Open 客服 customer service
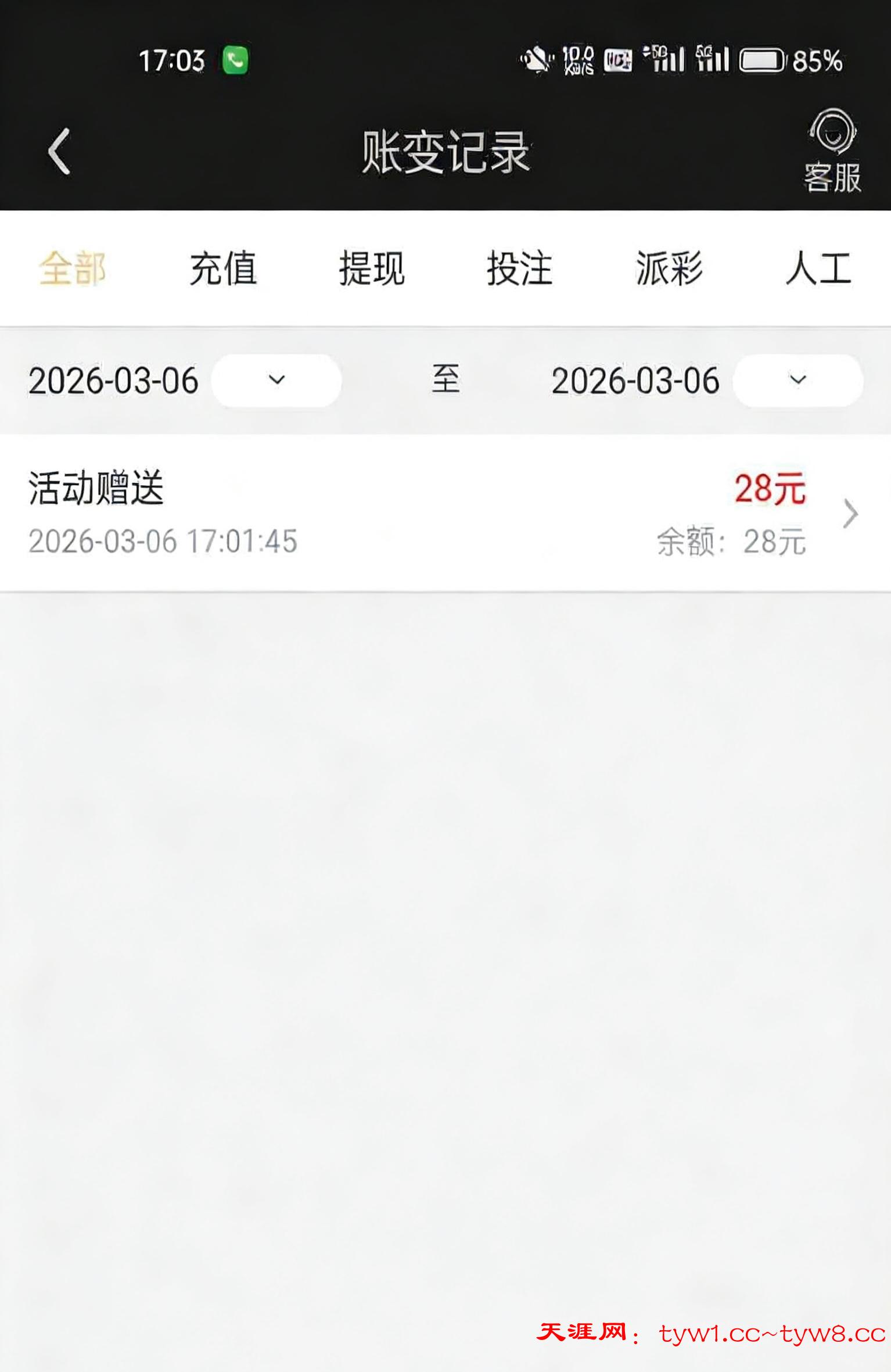The width and height of the screenshot is (891, 1372). pos(832,151)
